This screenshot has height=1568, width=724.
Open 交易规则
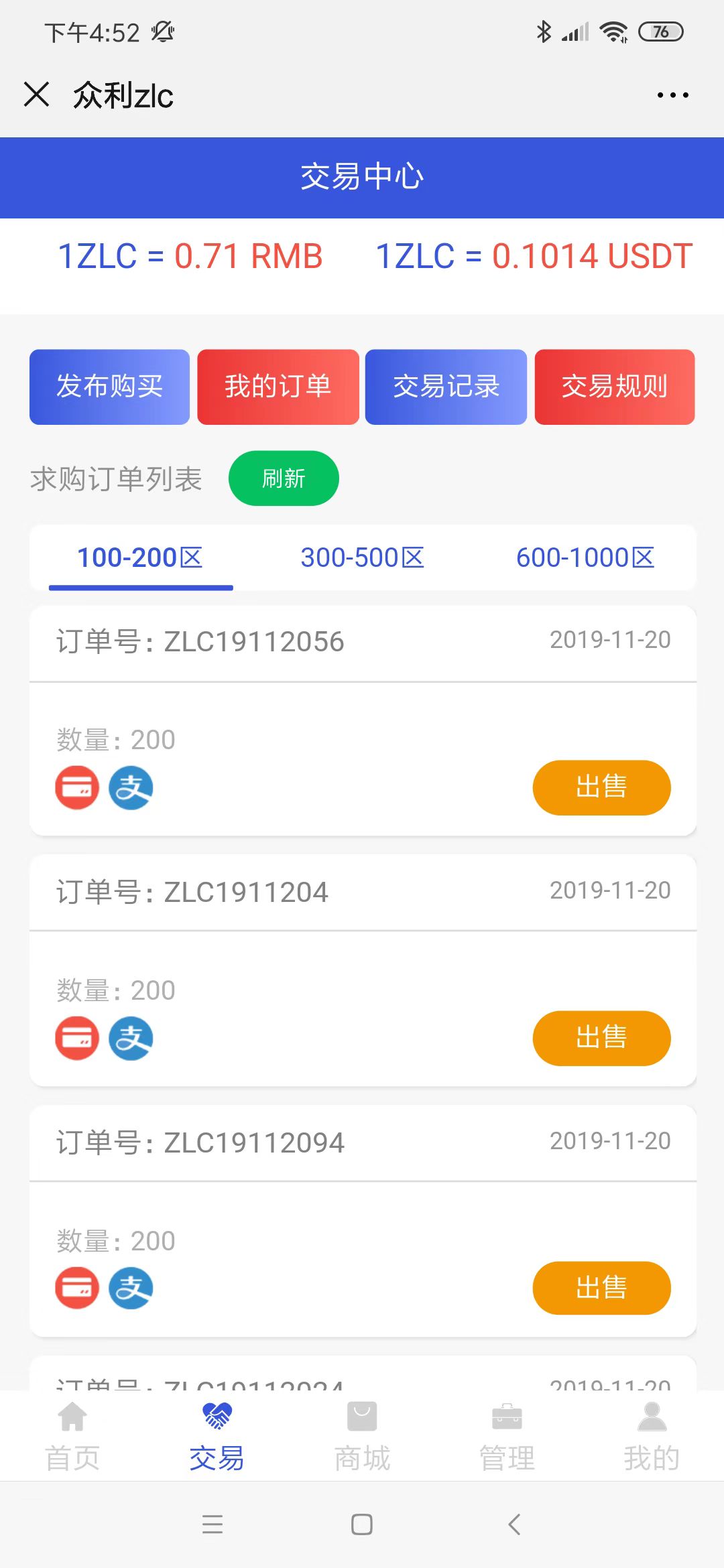tap(615, 387)
